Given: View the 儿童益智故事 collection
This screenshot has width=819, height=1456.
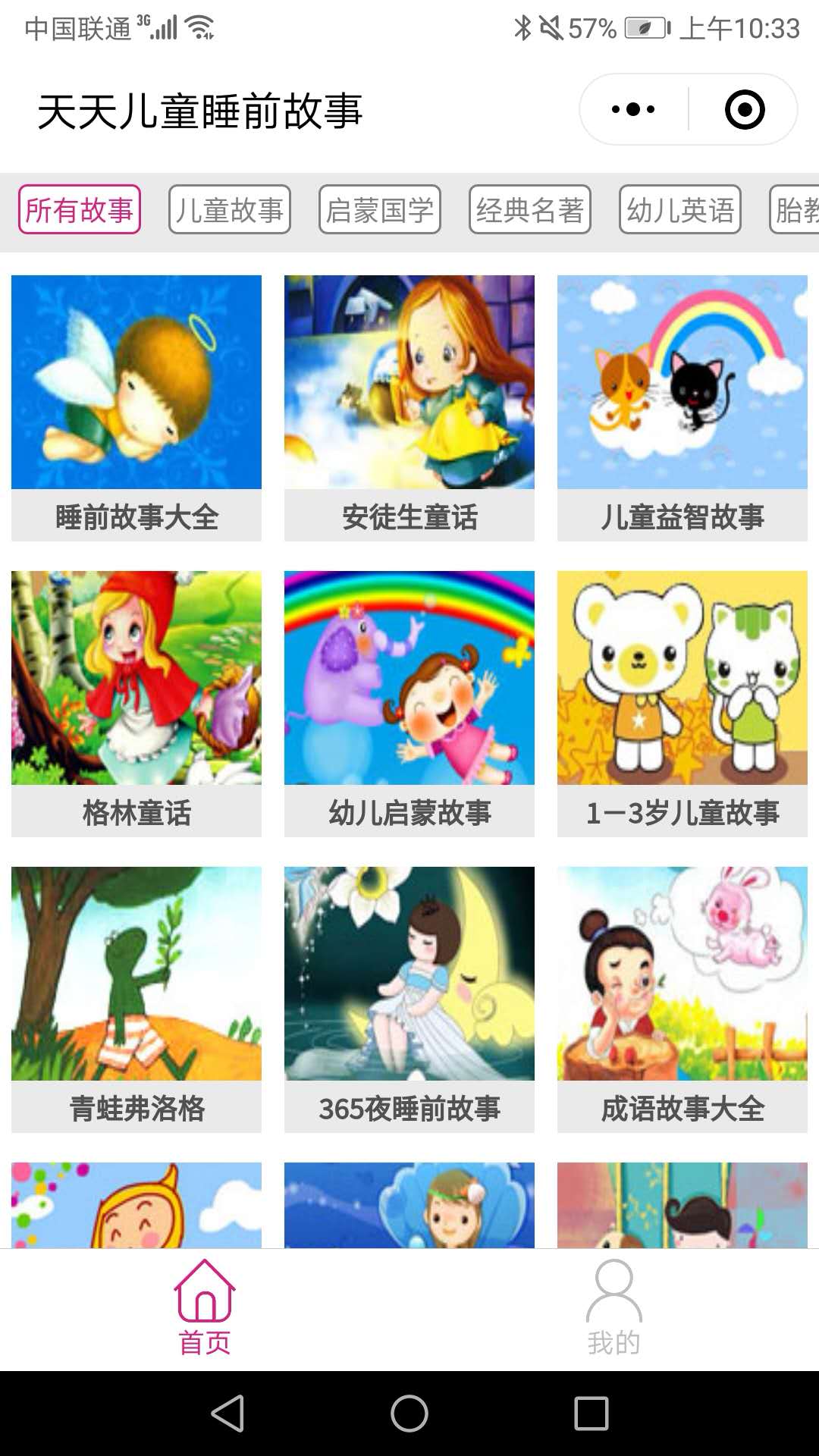Looking at the screenshot, I should click(x=682, y=407).
